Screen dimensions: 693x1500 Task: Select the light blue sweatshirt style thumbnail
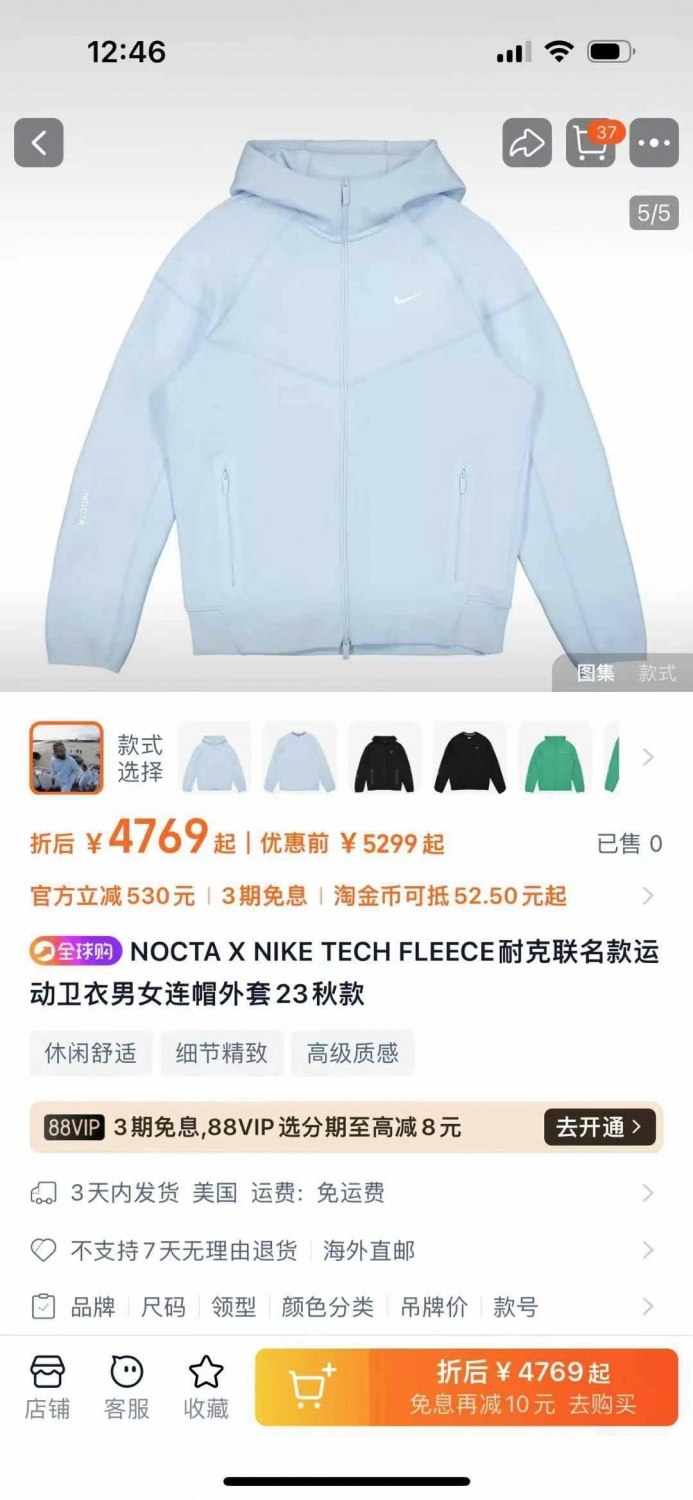point(300,758)
